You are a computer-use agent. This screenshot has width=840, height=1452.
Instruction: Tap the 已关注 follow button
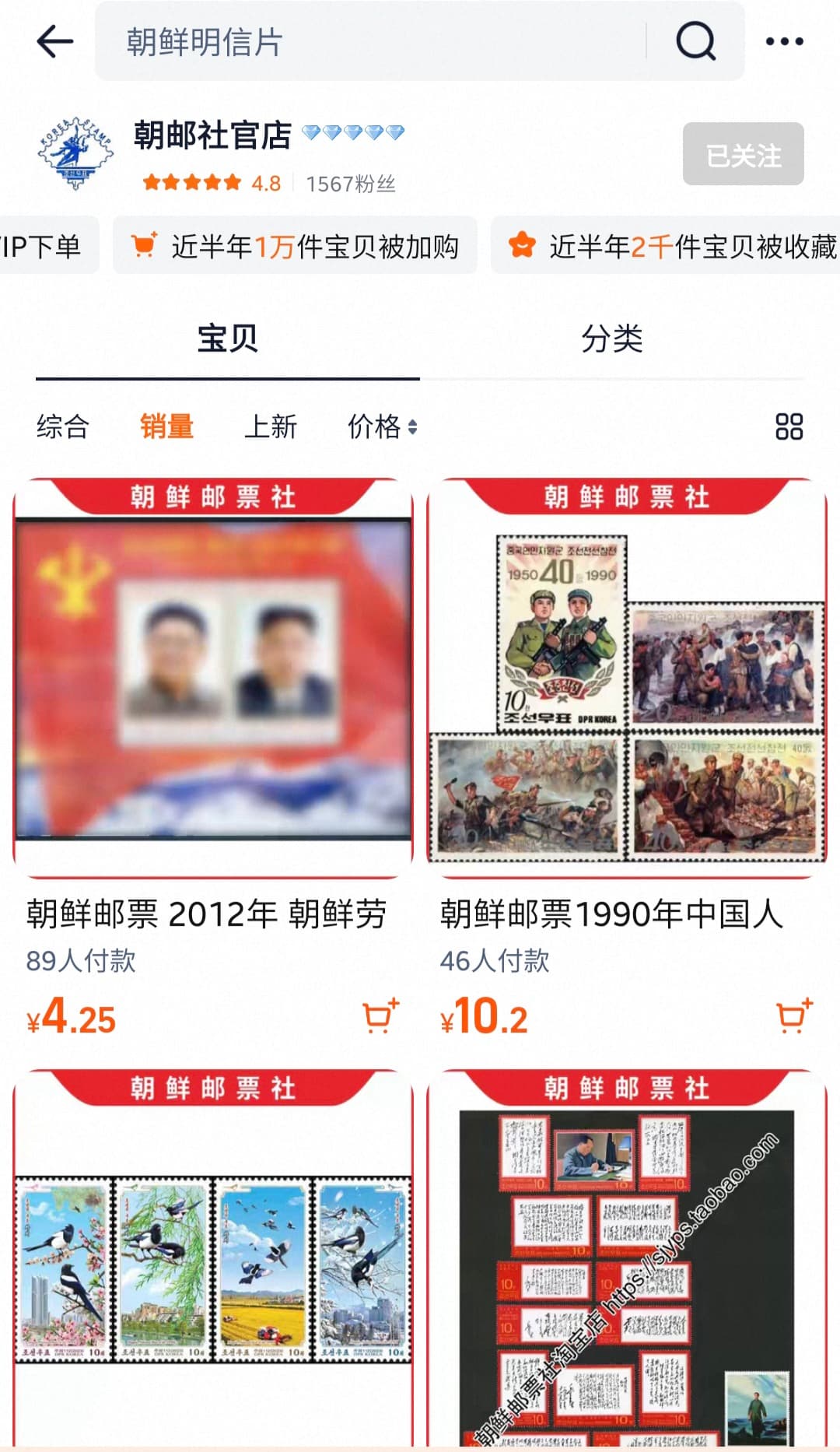pyautogui.click(x=743, y=154)
